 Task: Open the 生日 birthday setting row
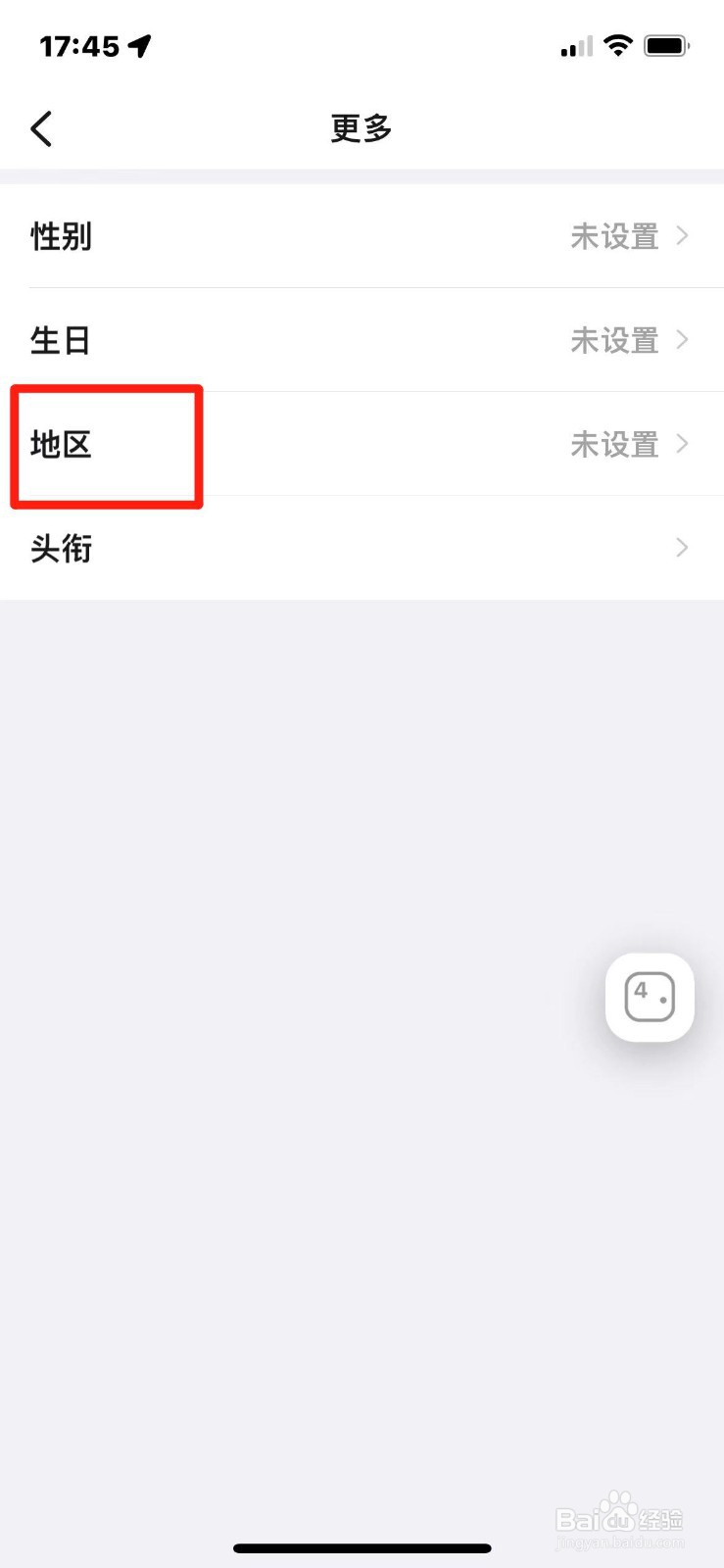(x=61, y=340)
